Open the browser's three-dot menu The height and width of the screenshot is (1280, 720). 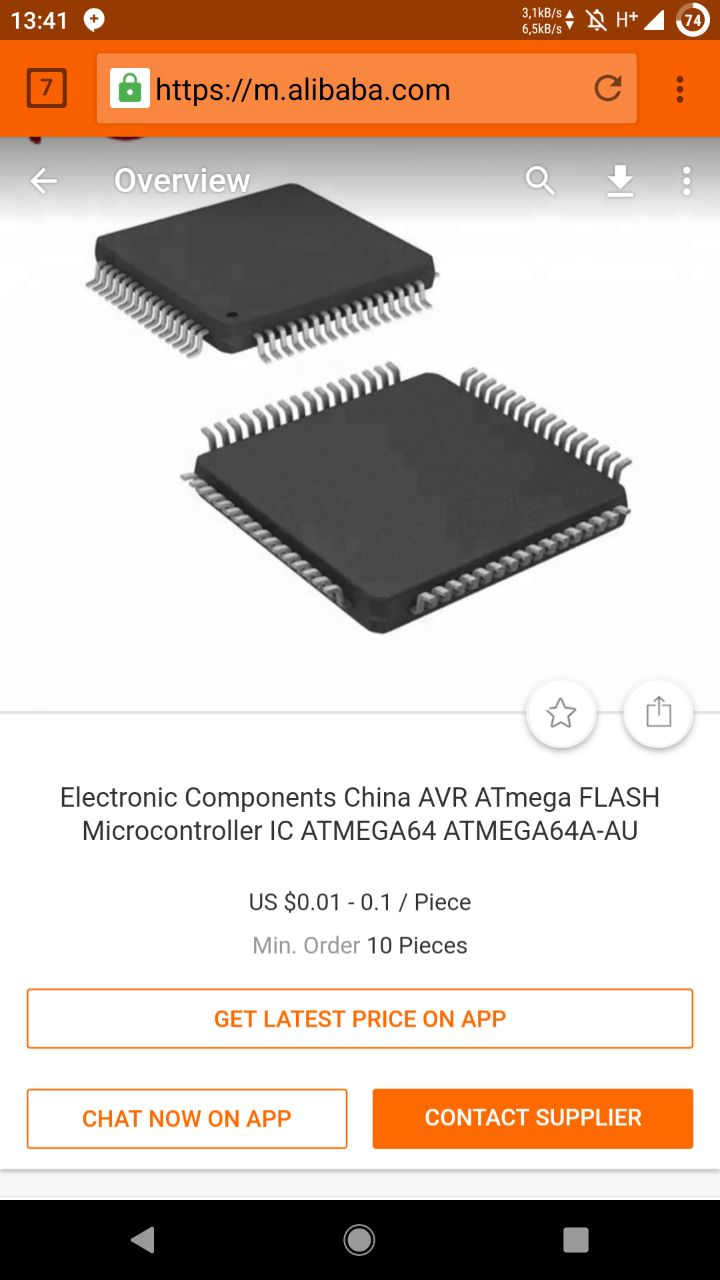point(680,89)
